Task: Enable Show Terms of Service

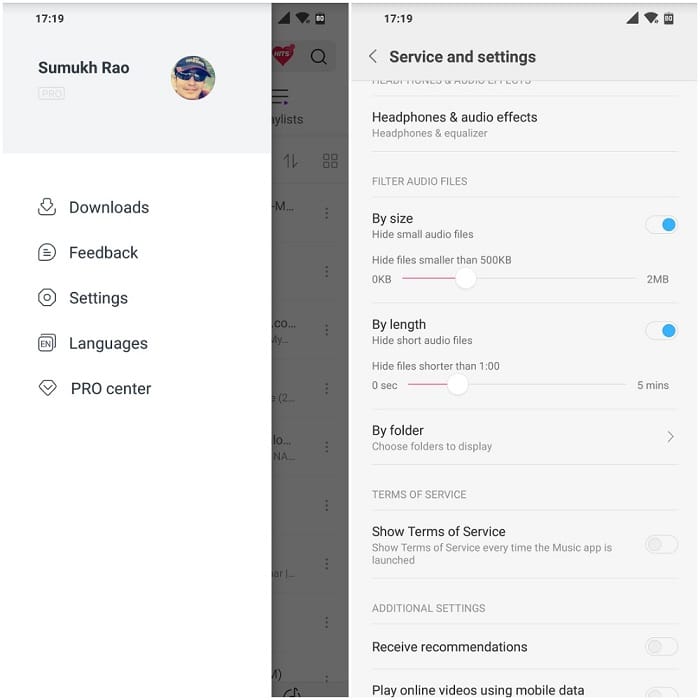Action: coord(661,545)
